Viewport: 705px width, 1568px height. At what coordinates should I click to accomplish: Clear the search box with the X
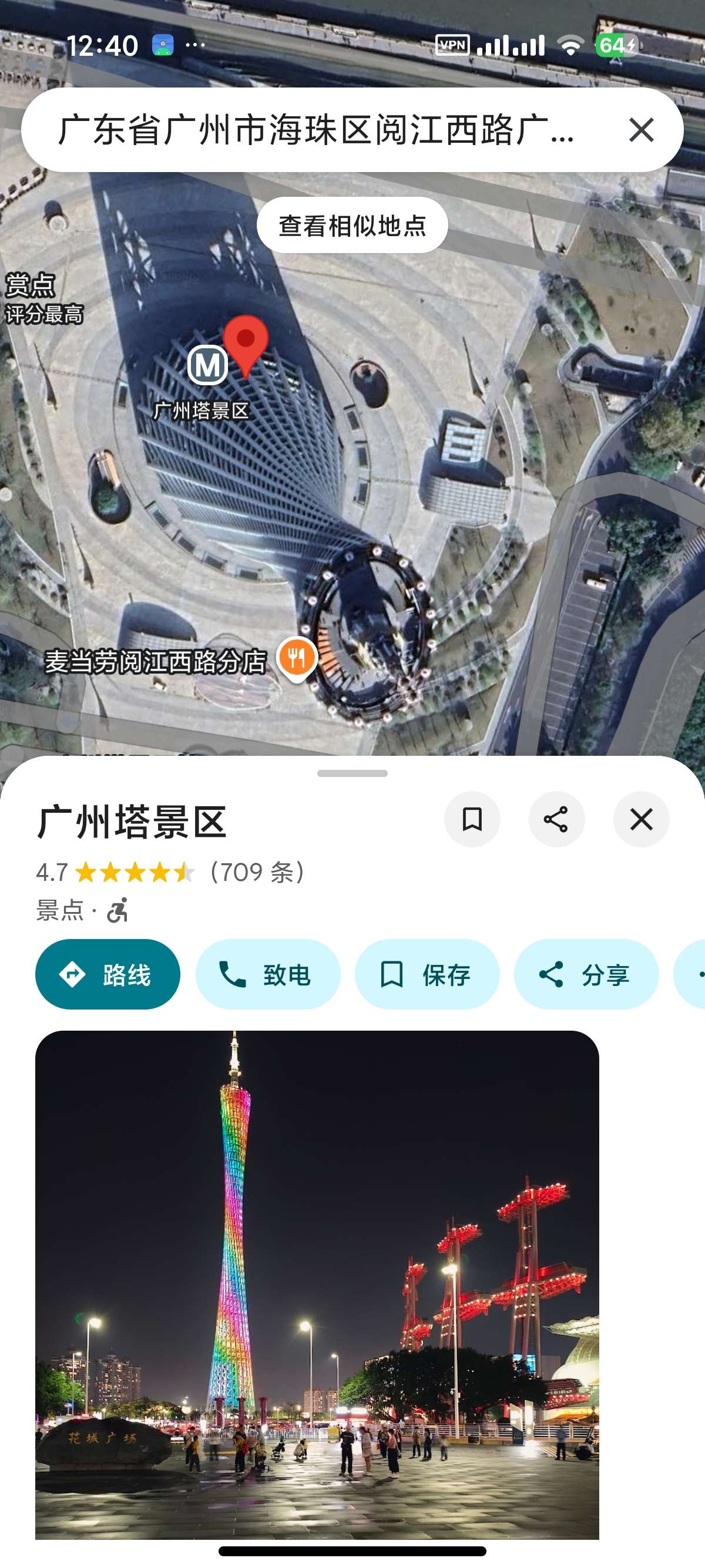(641, 130)
